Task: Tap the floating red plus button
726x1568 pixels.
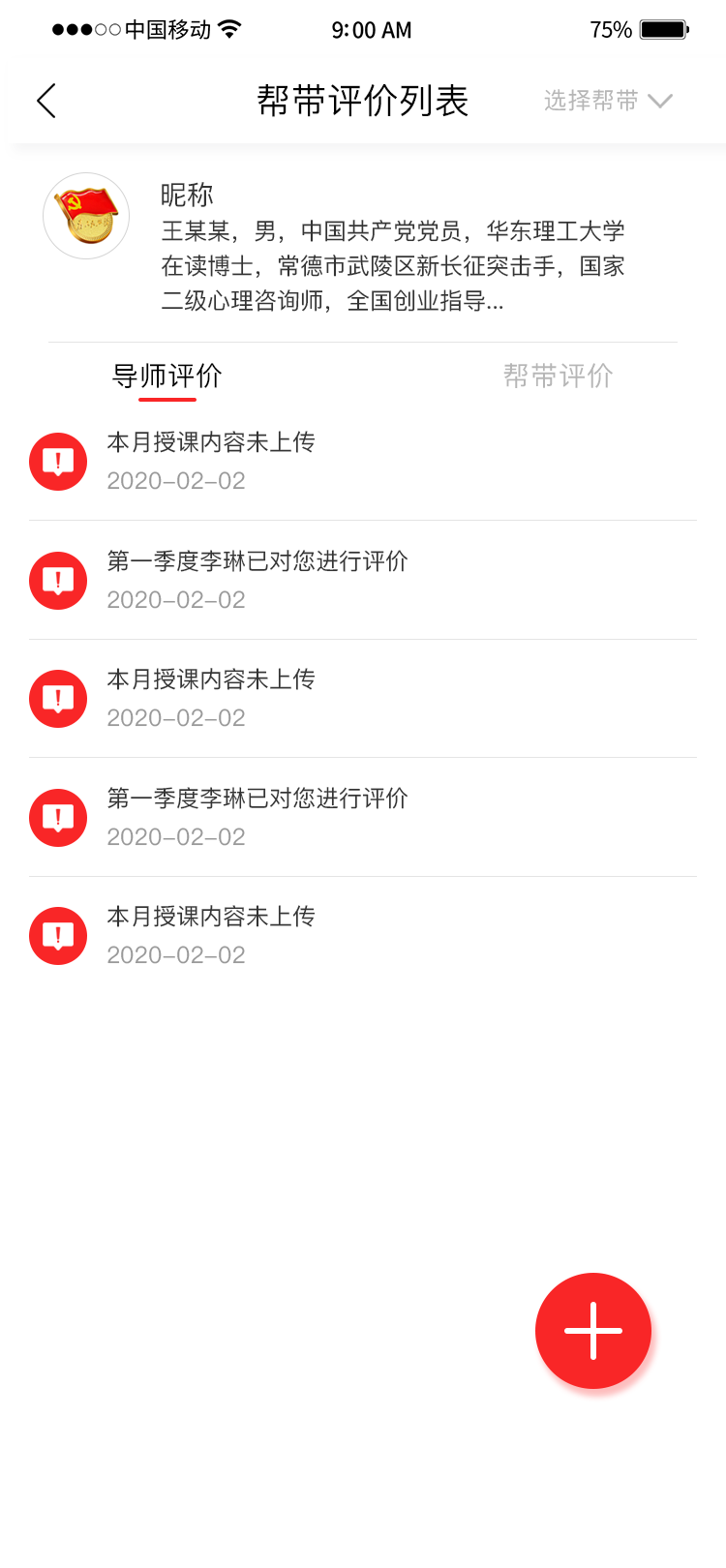Action: pos(592,1330)
